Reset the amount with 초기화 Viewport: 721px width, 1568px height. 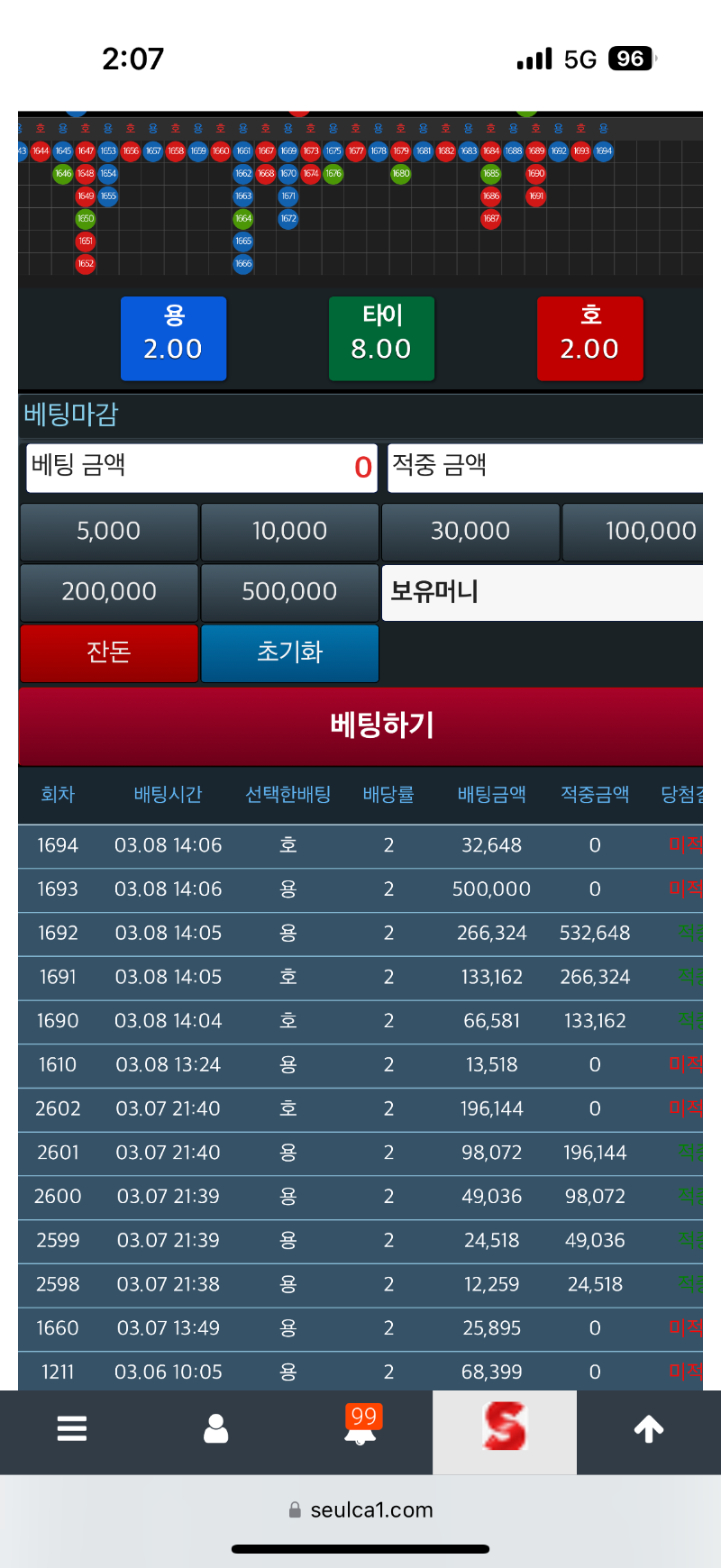[289, 652]
